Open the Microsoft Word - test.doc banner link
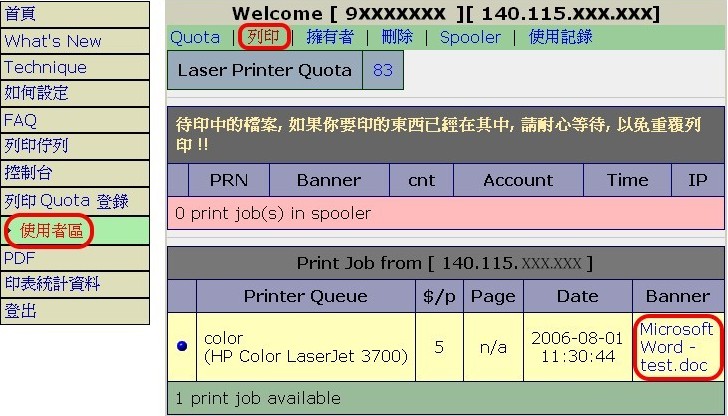Viewport: 728px width, 416px height. 676,347
